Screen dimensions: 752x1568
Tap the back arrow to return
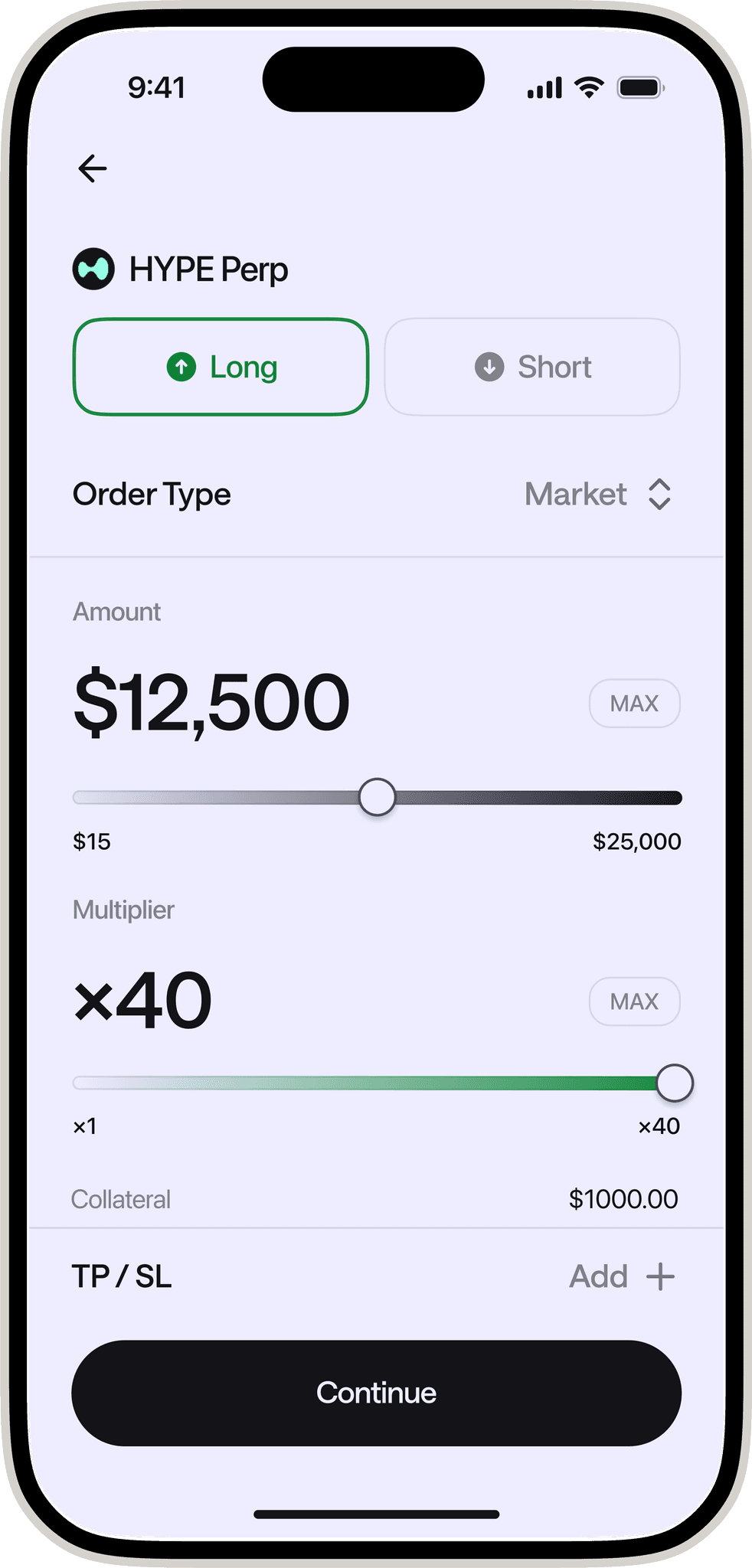coord(92,168)
